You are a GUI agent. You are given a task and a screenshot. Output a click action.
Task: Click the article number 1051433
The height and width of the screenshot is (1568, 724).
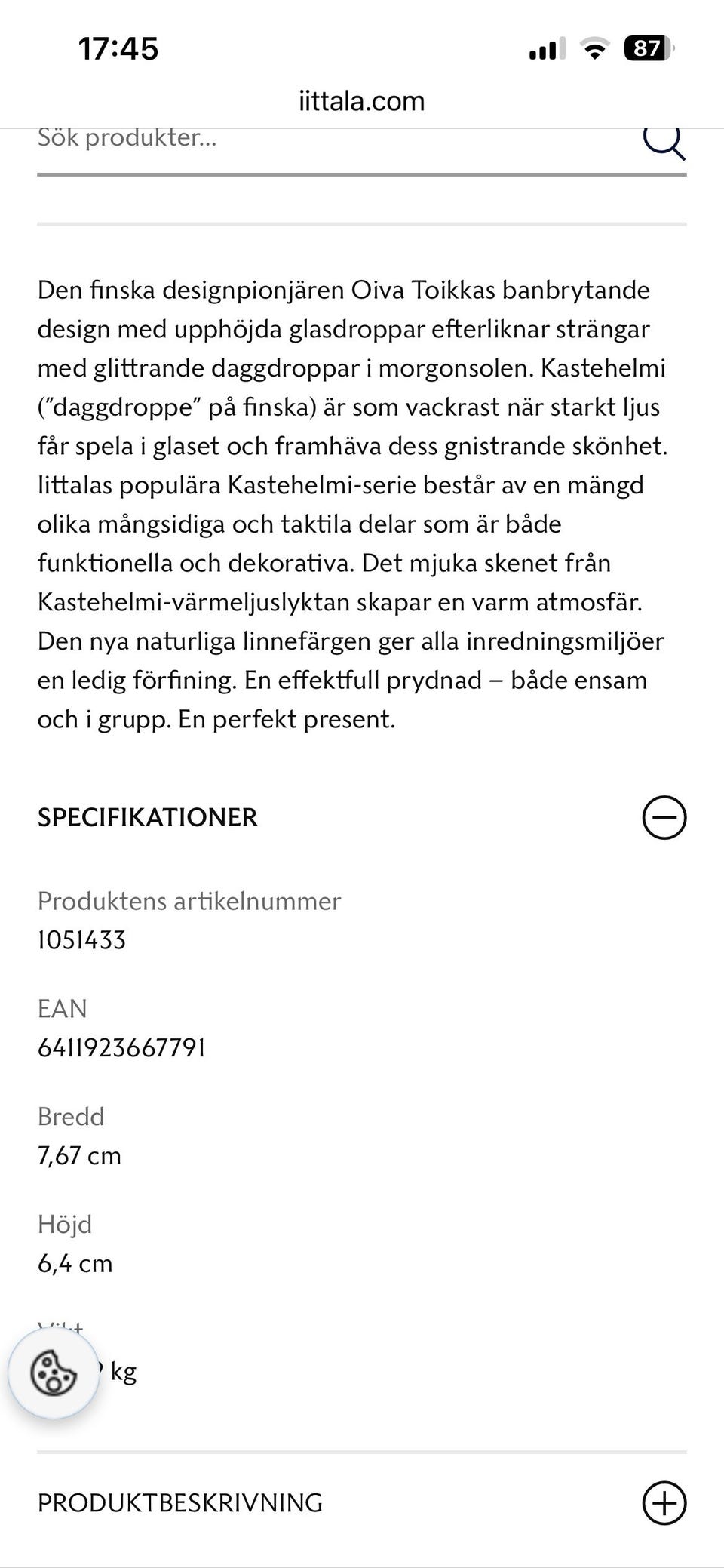tap(83, 940)
